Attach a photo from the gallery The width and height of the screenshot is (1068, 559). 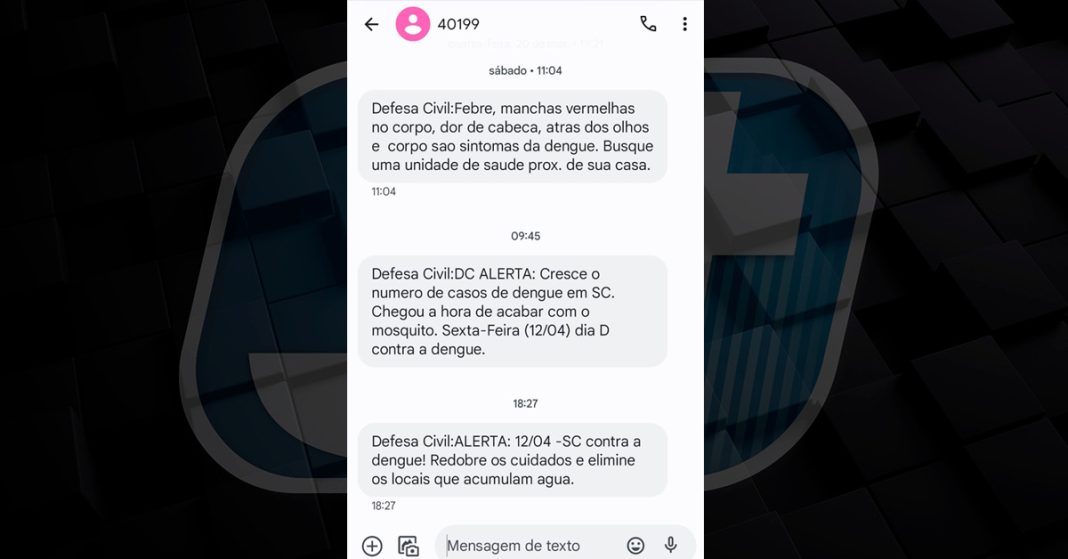point(408,546)
